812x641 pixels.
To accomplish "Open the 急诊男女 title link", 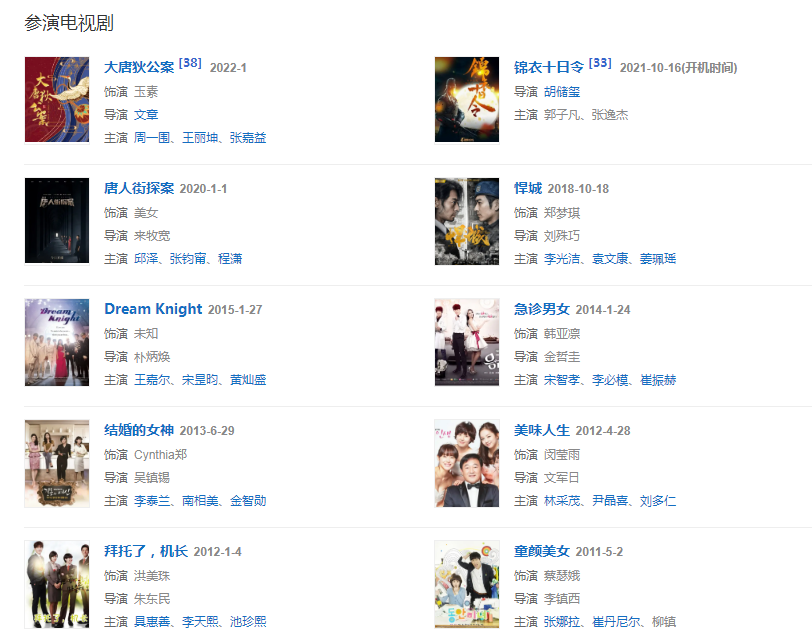I will pos(541,309).
